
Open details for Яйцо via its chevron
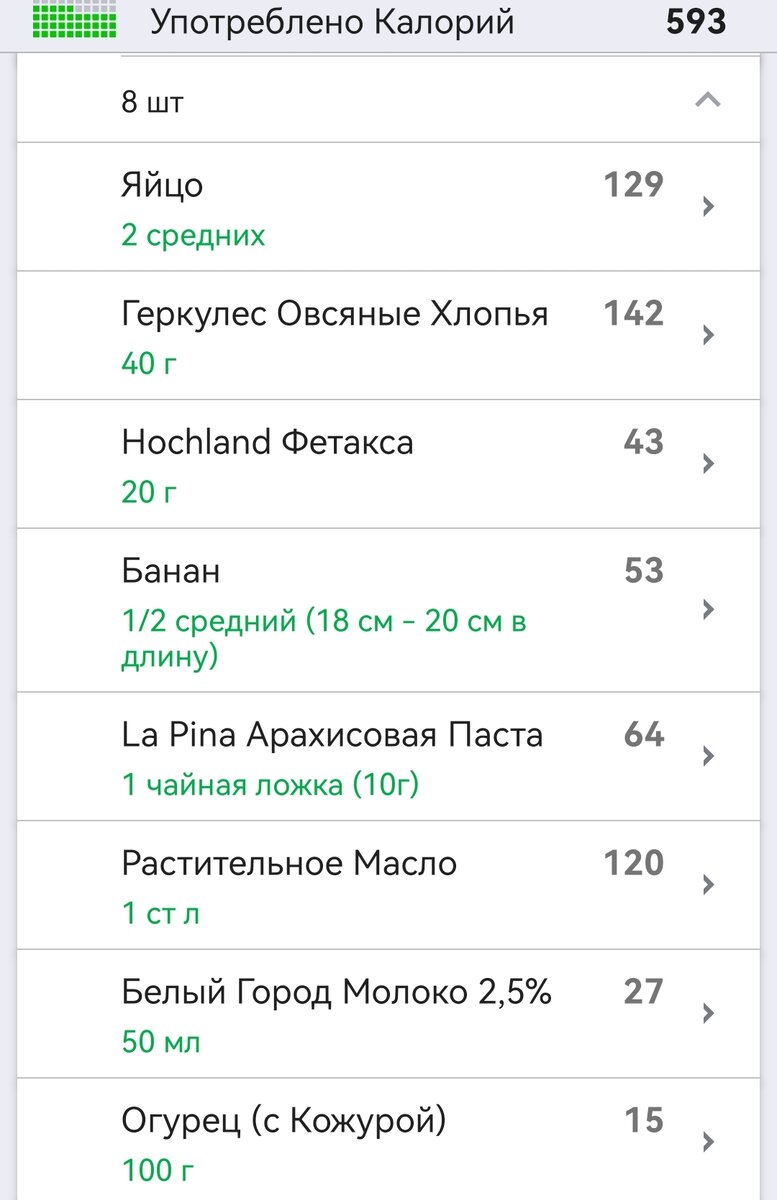pyautogui.click(x=709, y=206)
